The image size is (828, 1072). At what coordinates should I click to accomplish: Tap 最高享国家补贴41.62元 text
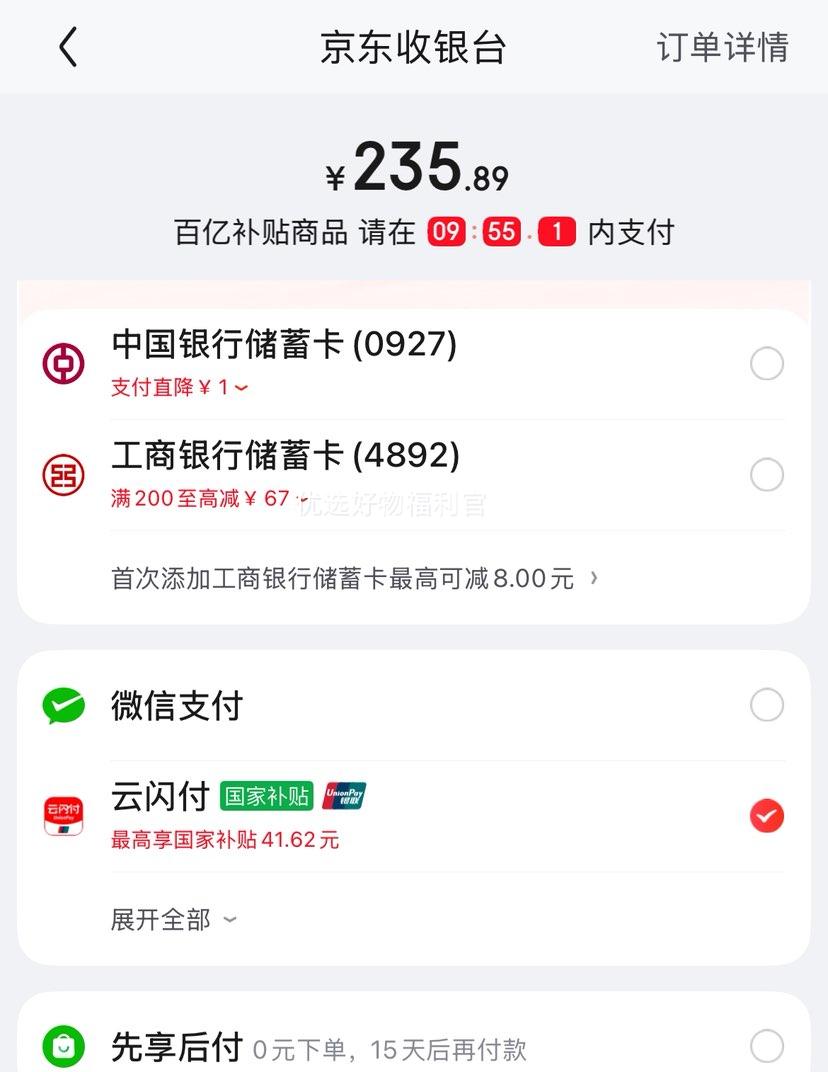point(226,840)
